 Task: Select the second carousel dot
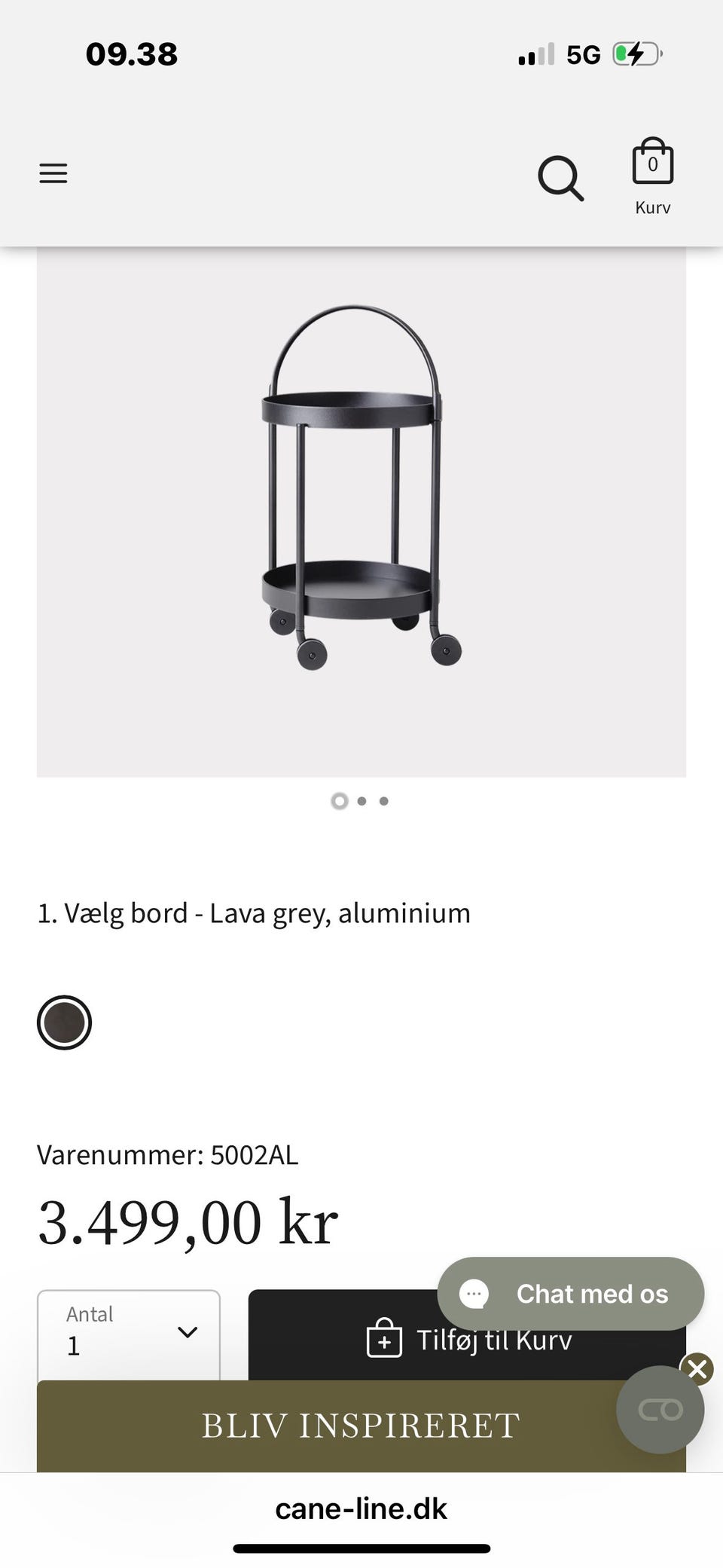[x=361, y=801]
